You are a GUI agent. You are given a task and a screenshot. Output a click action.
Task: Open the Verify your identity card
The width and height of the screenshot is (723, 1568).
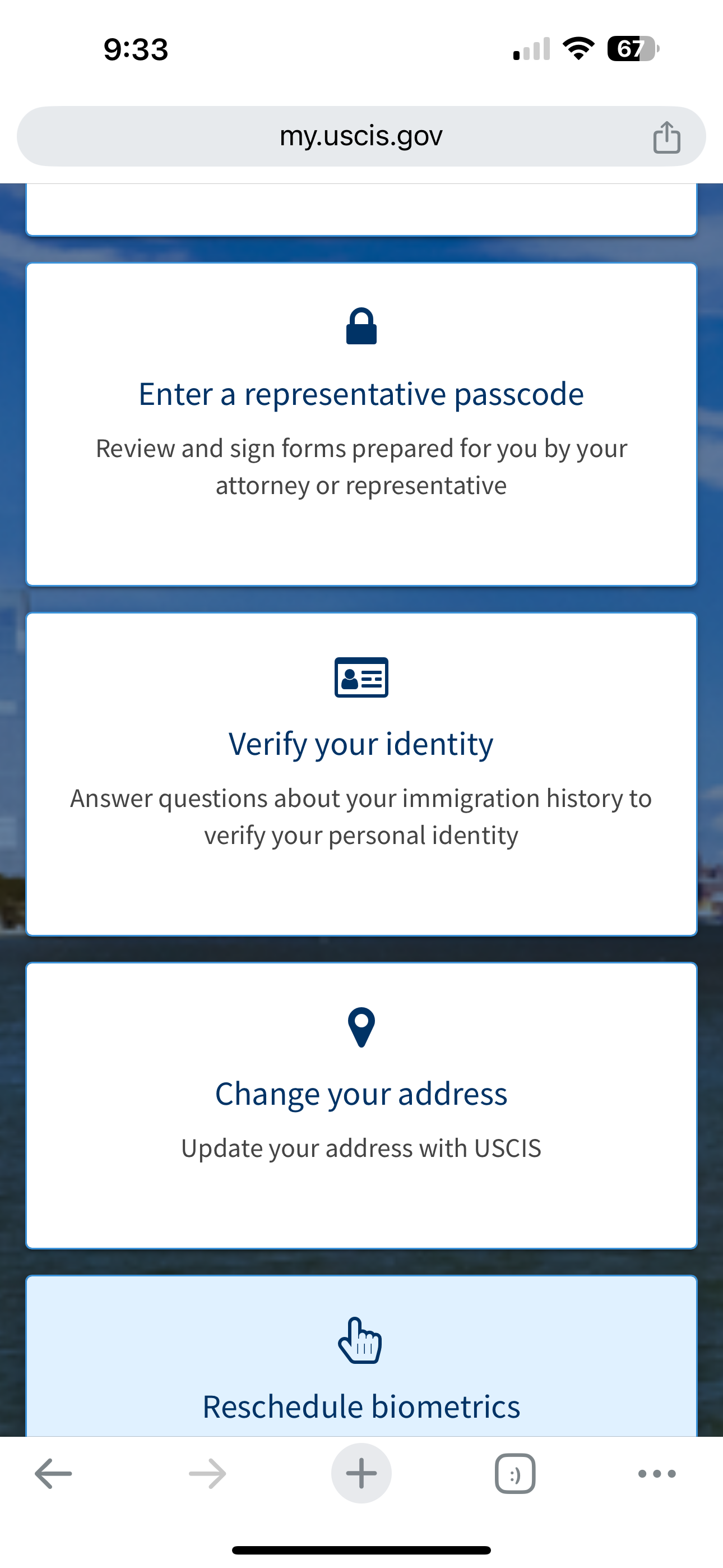point(361,774)
